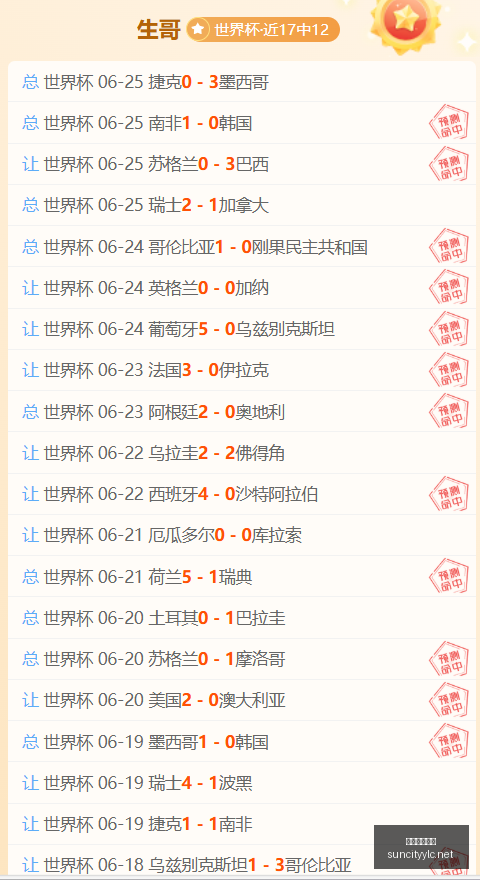View the 苏格兰 0-3 巴西 prediction
This screenshot has height=880, width=480.
(242, 164)
